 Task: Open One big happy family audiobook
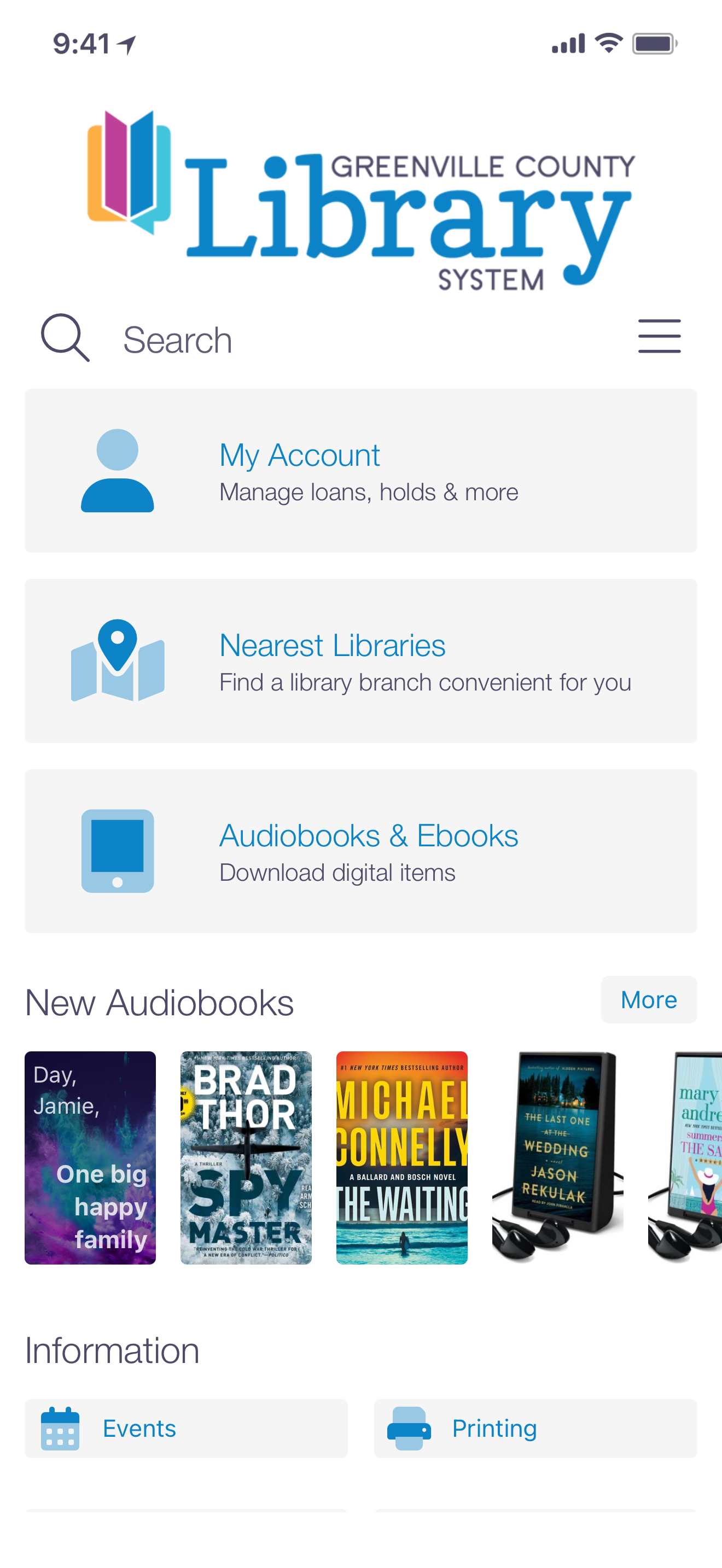[90, 1158]
